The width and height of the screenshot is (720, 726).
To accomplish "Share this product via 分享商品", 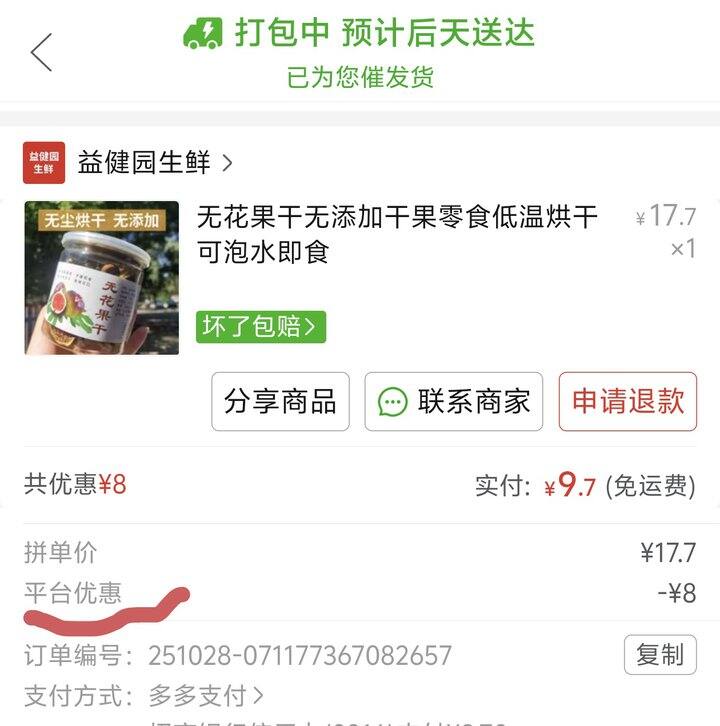I will [280, 402].
